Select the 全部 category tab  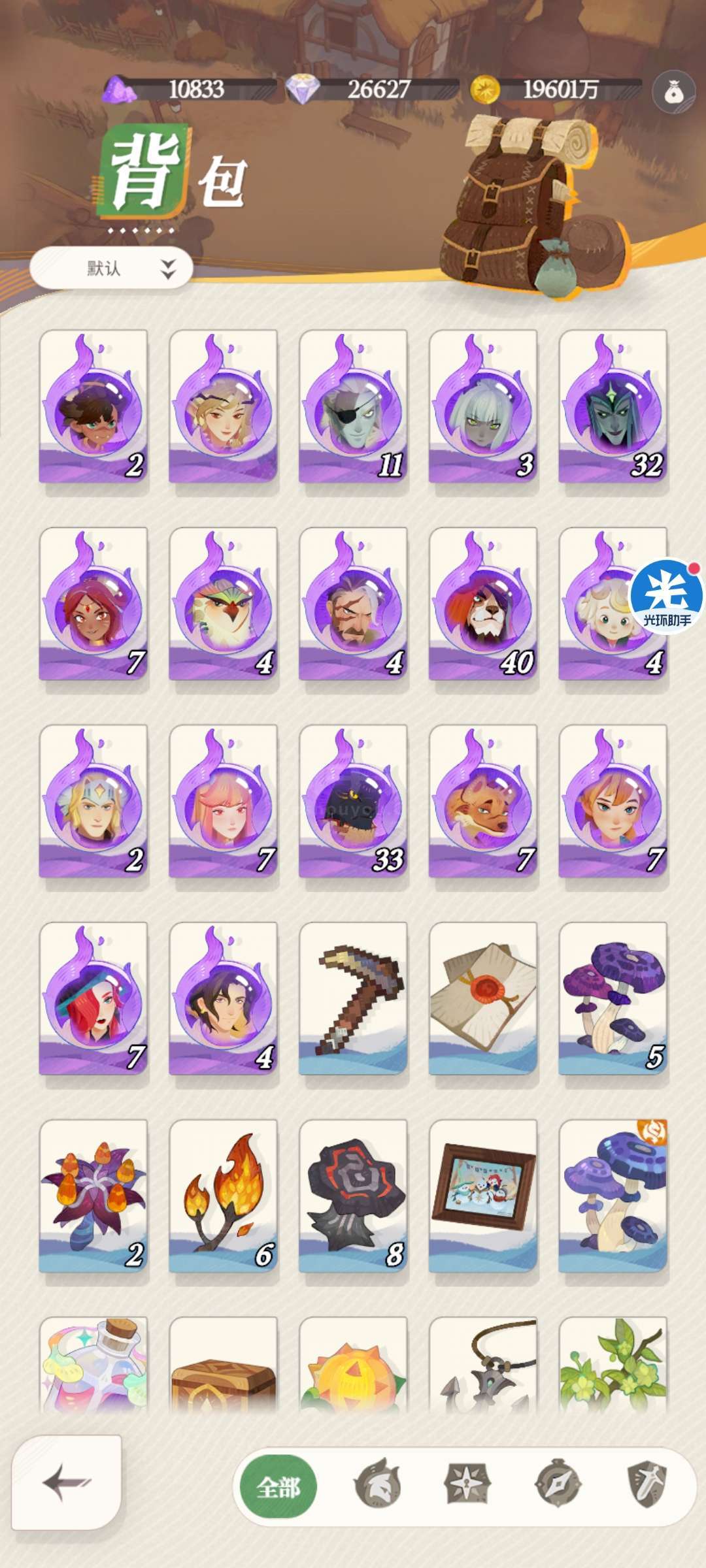[278, 1487]
